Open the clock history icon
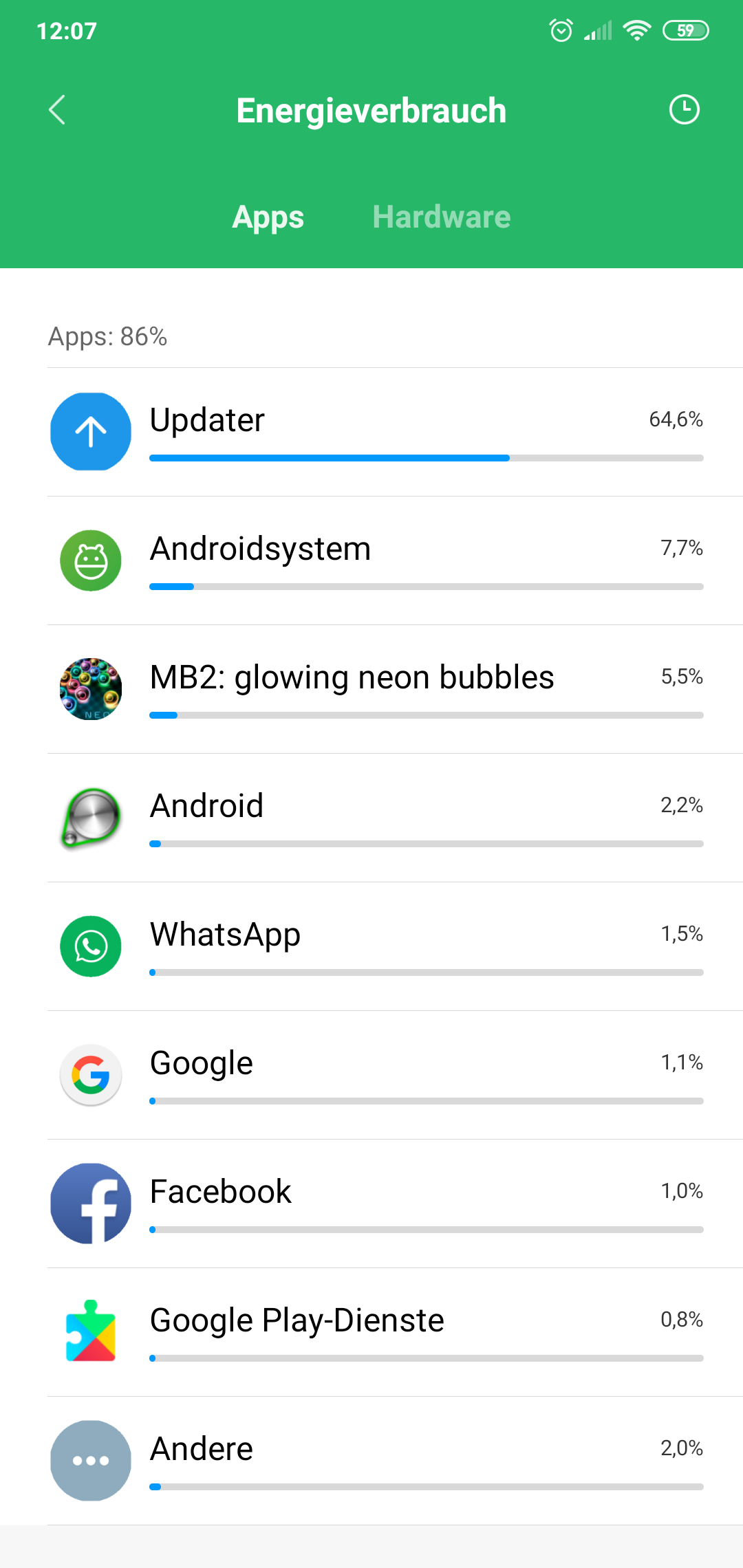 coord(684,110)
